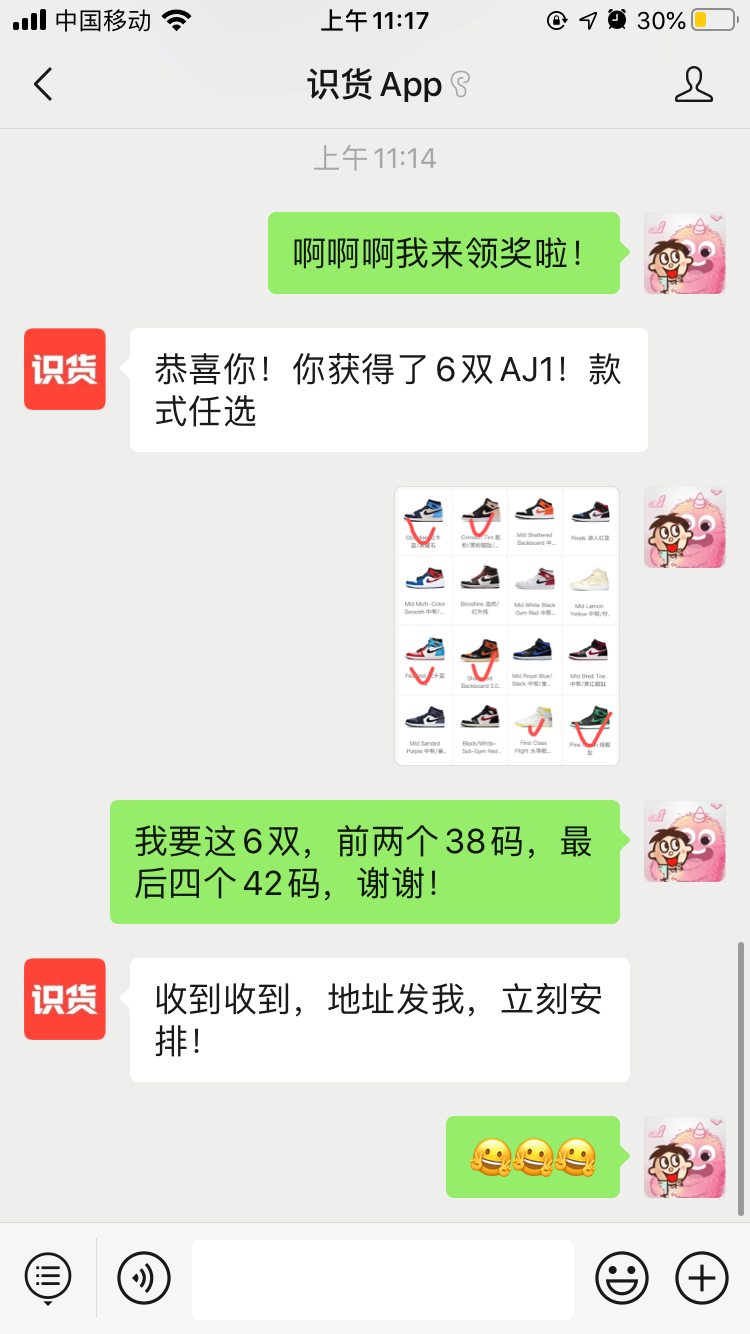Open 识货 avatar beside 恭喜你 message
The height and width of the screenshot is (1334, 750).
coord(65,369)
